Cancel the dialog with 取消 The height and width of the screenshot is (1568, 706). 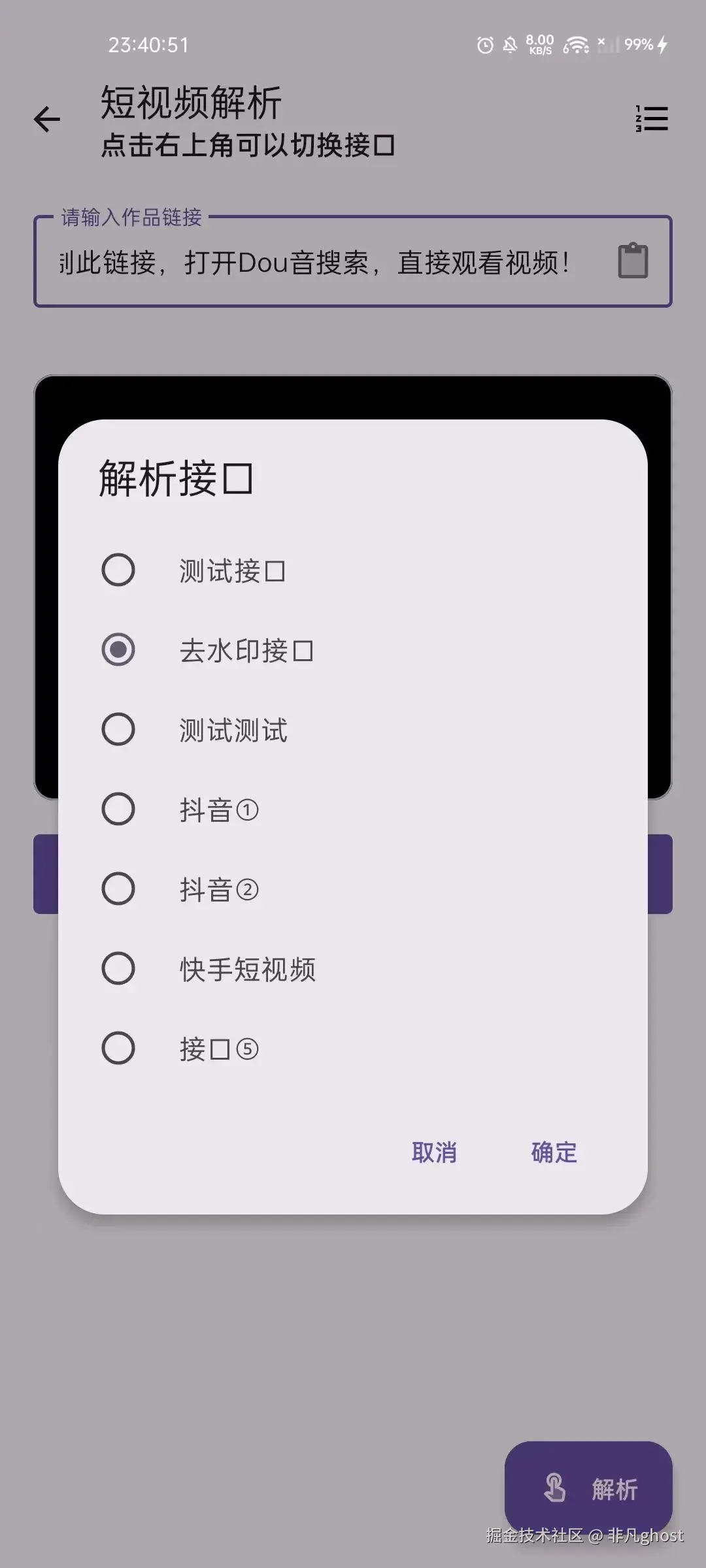tap(434, 1152)
